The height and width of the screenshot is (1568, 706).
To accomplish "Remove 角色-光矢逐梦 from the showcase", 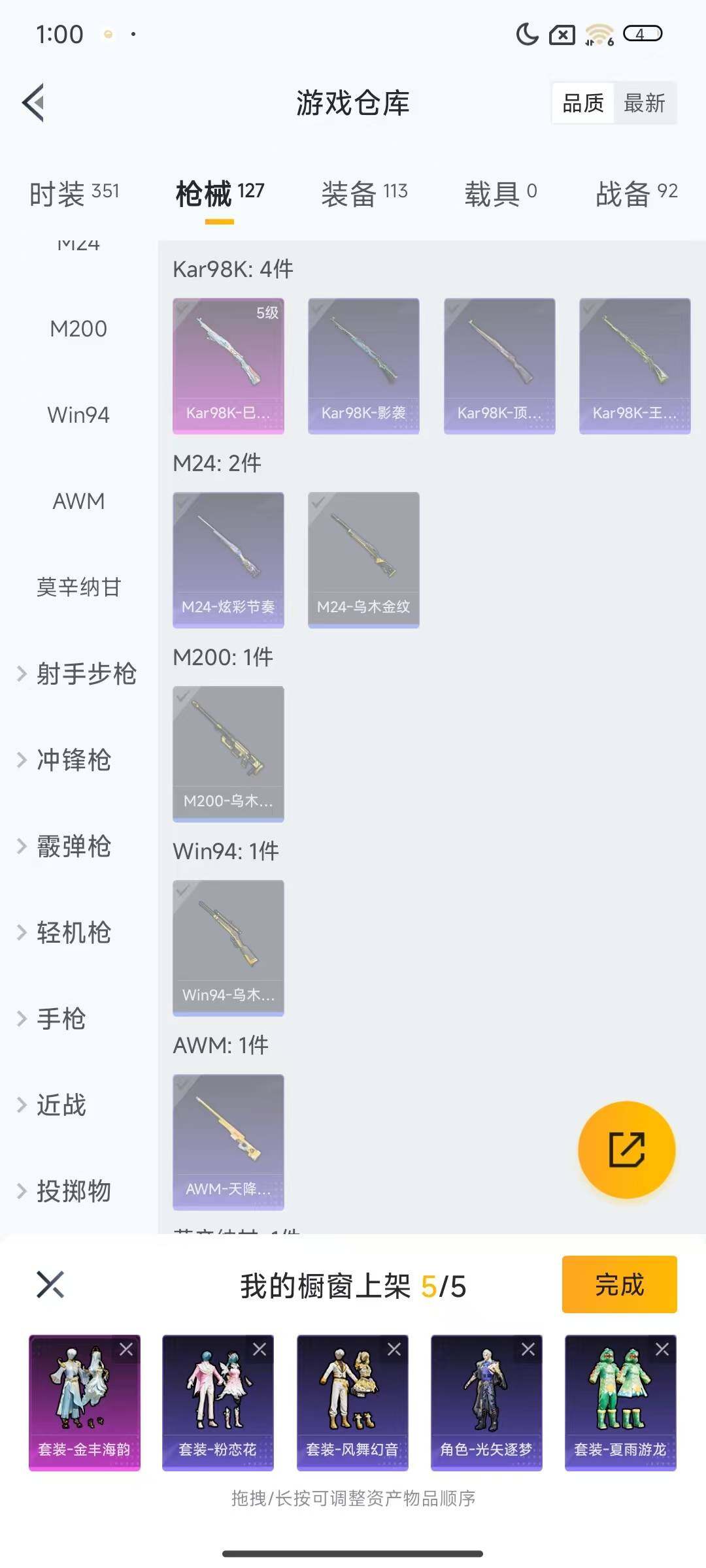I will pyautogui.click(x=528, y=1349).
